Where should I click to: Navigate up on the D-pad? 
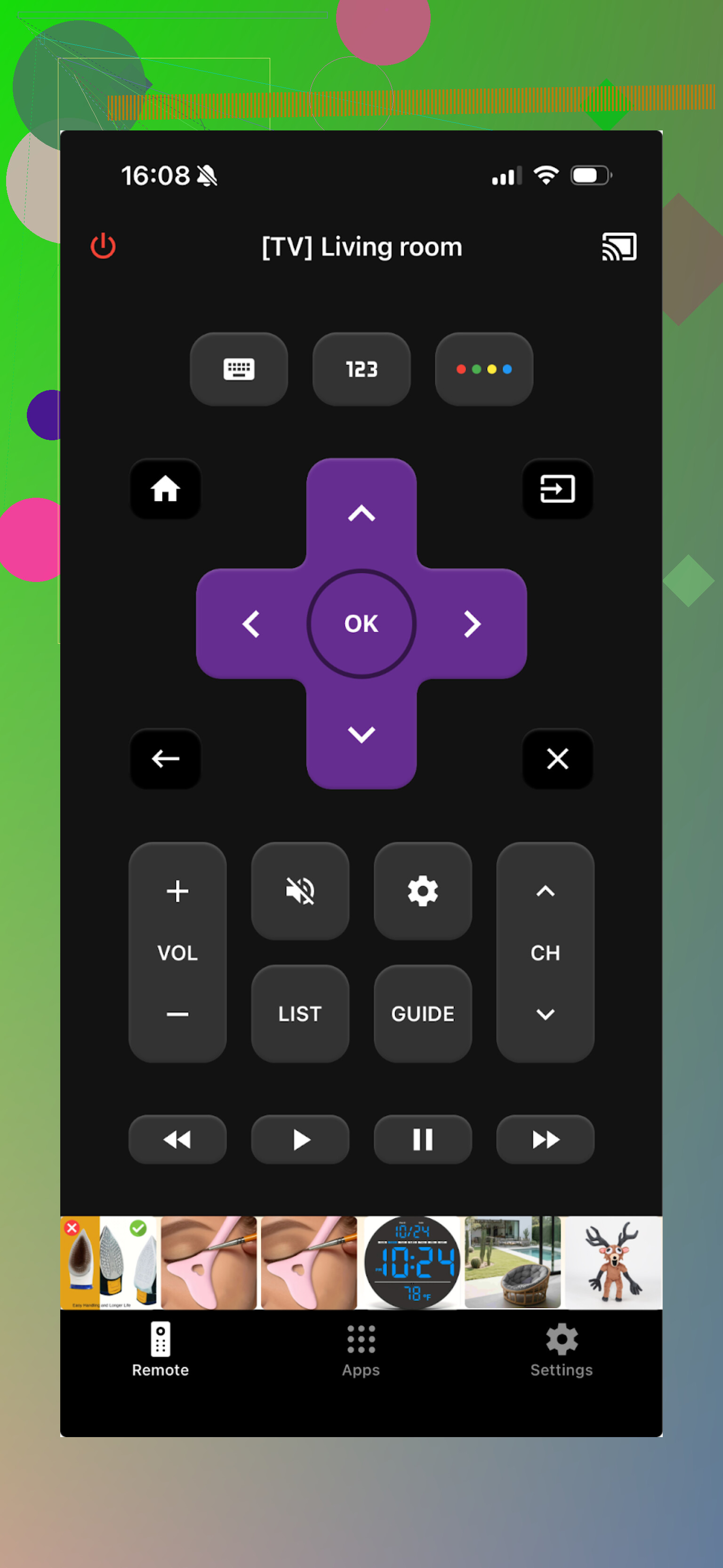pyautogui.click(x=361, y=514)
